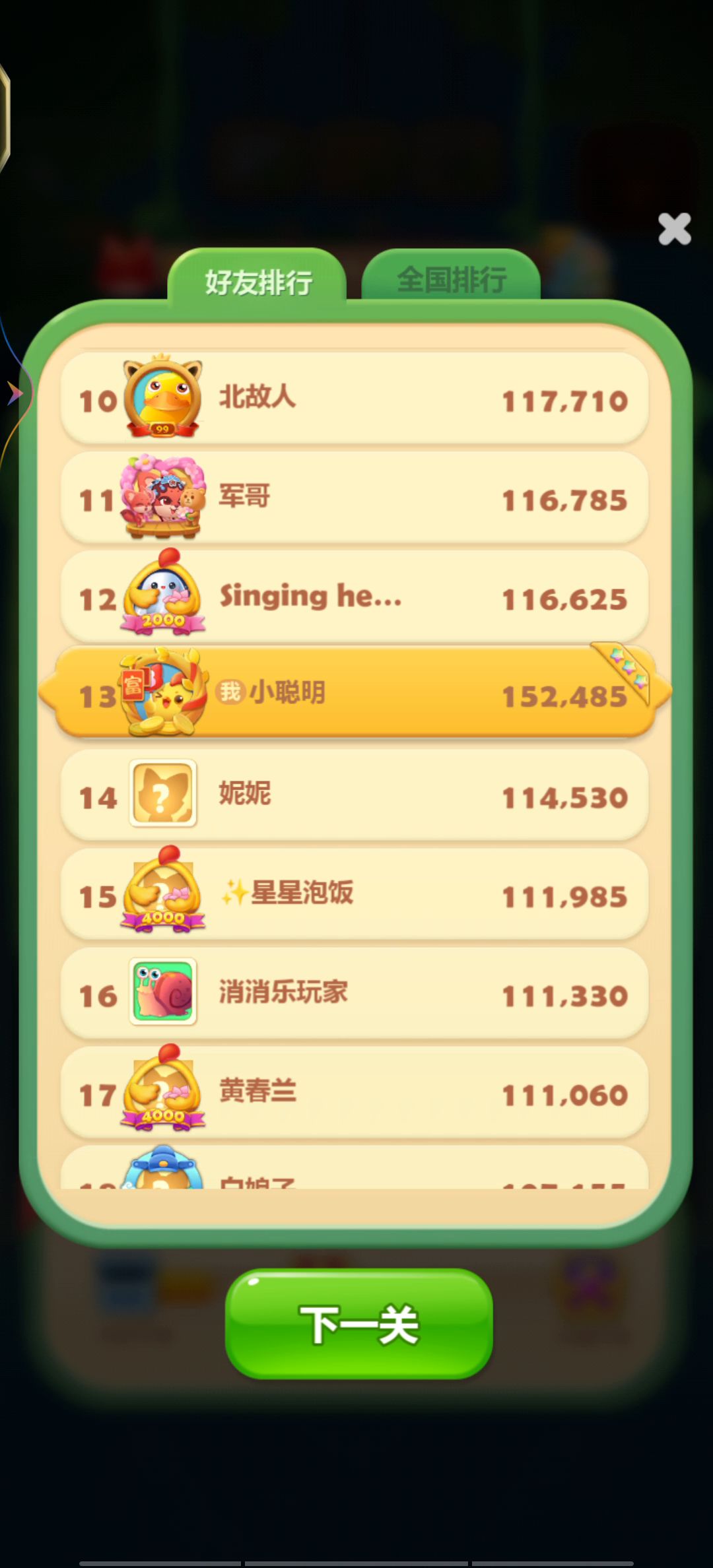This screenshot has height=1568, width=713.
Task: Open 消消乐玩家's leaderboard entry
Action: pyautogui.click(x=355, y=993)
